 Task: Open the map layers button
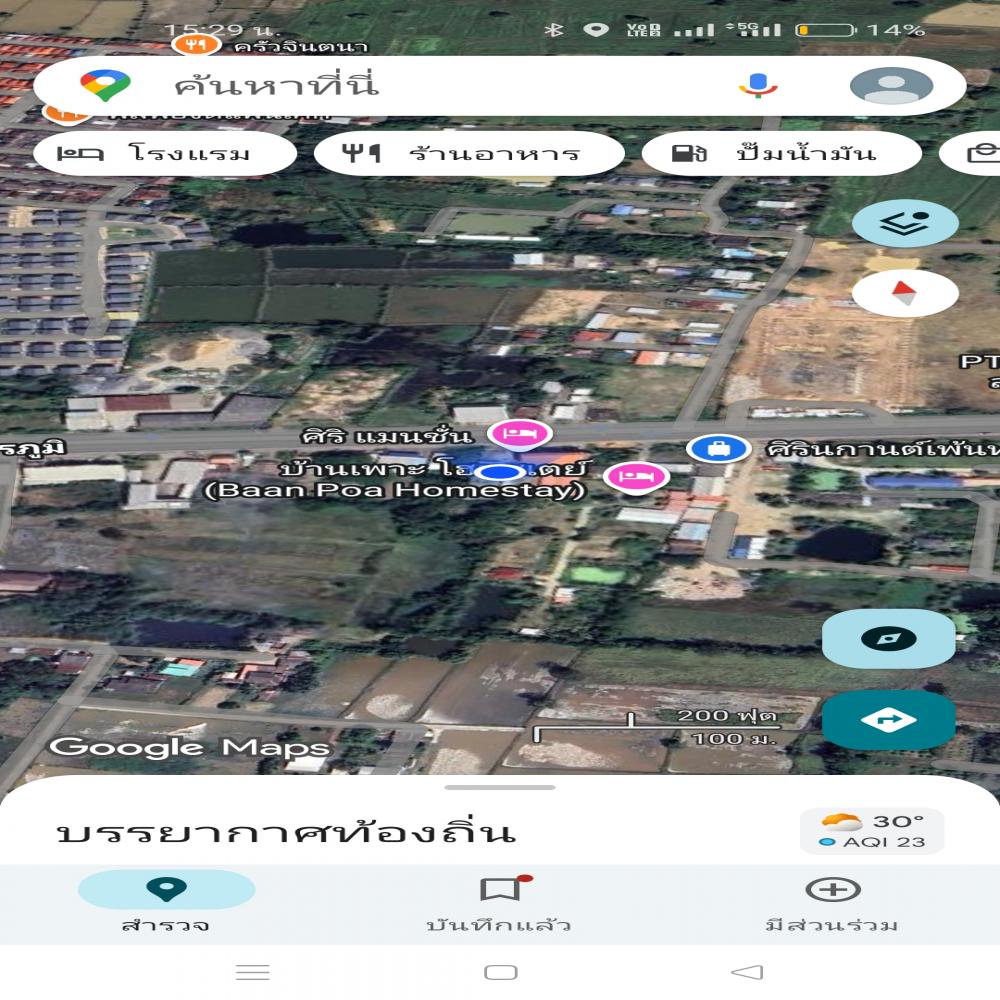tap(905, 223)
